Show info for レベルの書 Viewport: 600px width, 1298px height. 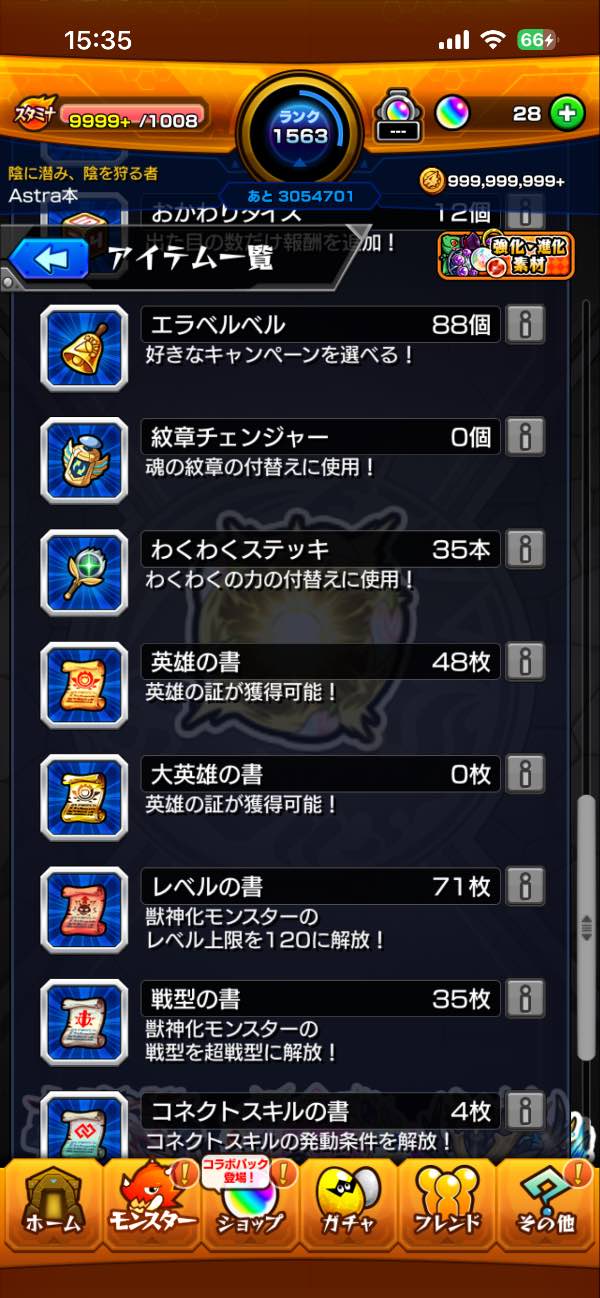click(x=525, y=886)
